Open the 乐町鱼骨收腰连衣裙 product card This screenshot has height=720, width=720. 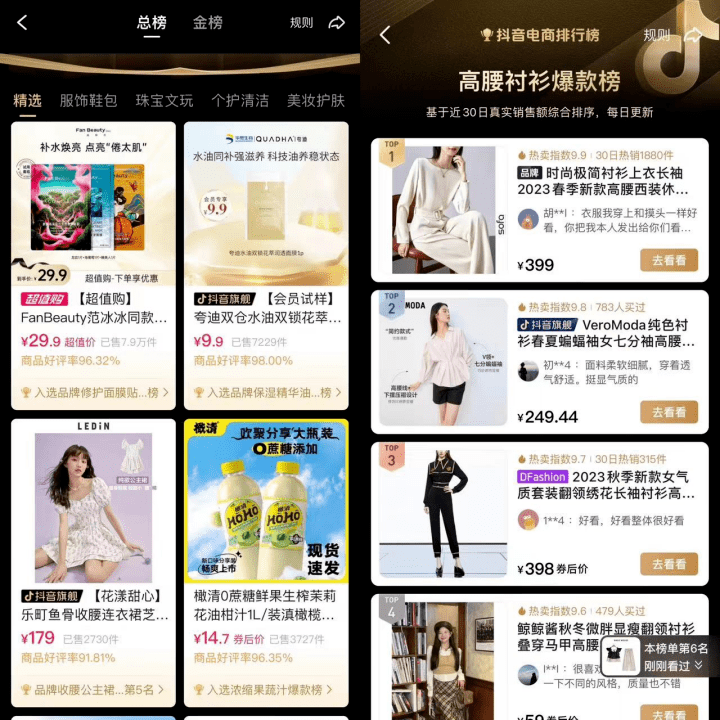tap(93, 540)
